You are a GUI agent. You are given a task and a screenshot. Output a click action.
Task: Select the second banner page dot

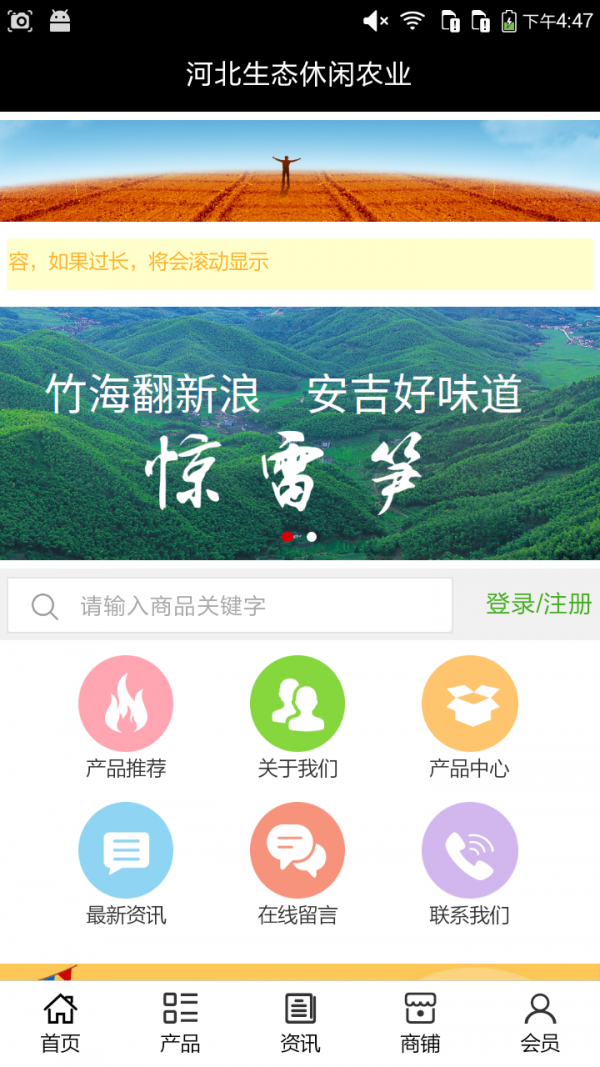312,537
